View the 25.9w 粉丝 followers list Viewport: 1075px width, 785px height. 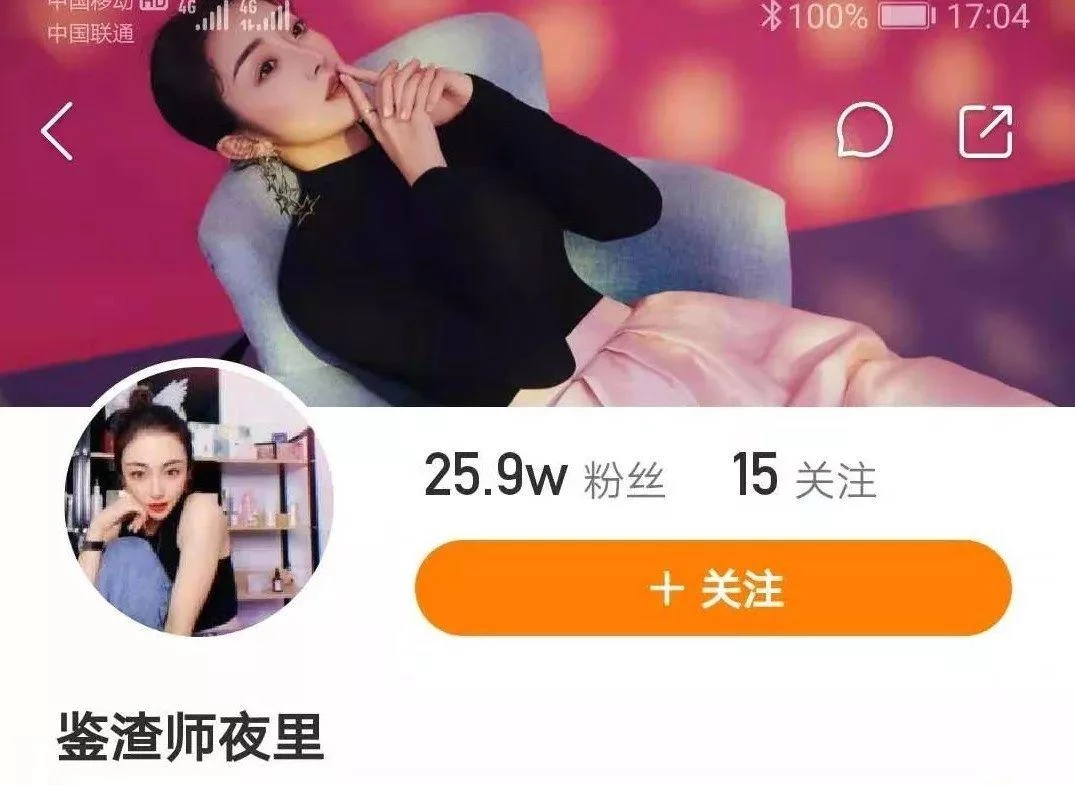pyautogui.click(x=543, y=477)
